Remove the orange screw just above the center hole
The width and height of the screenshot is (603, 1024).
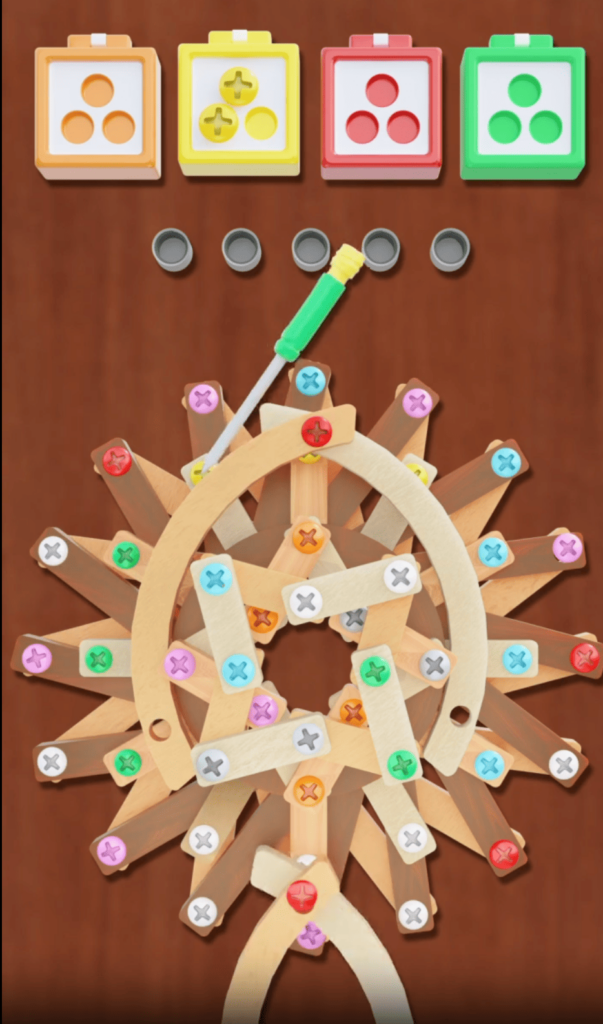click(x=307, y=538)
